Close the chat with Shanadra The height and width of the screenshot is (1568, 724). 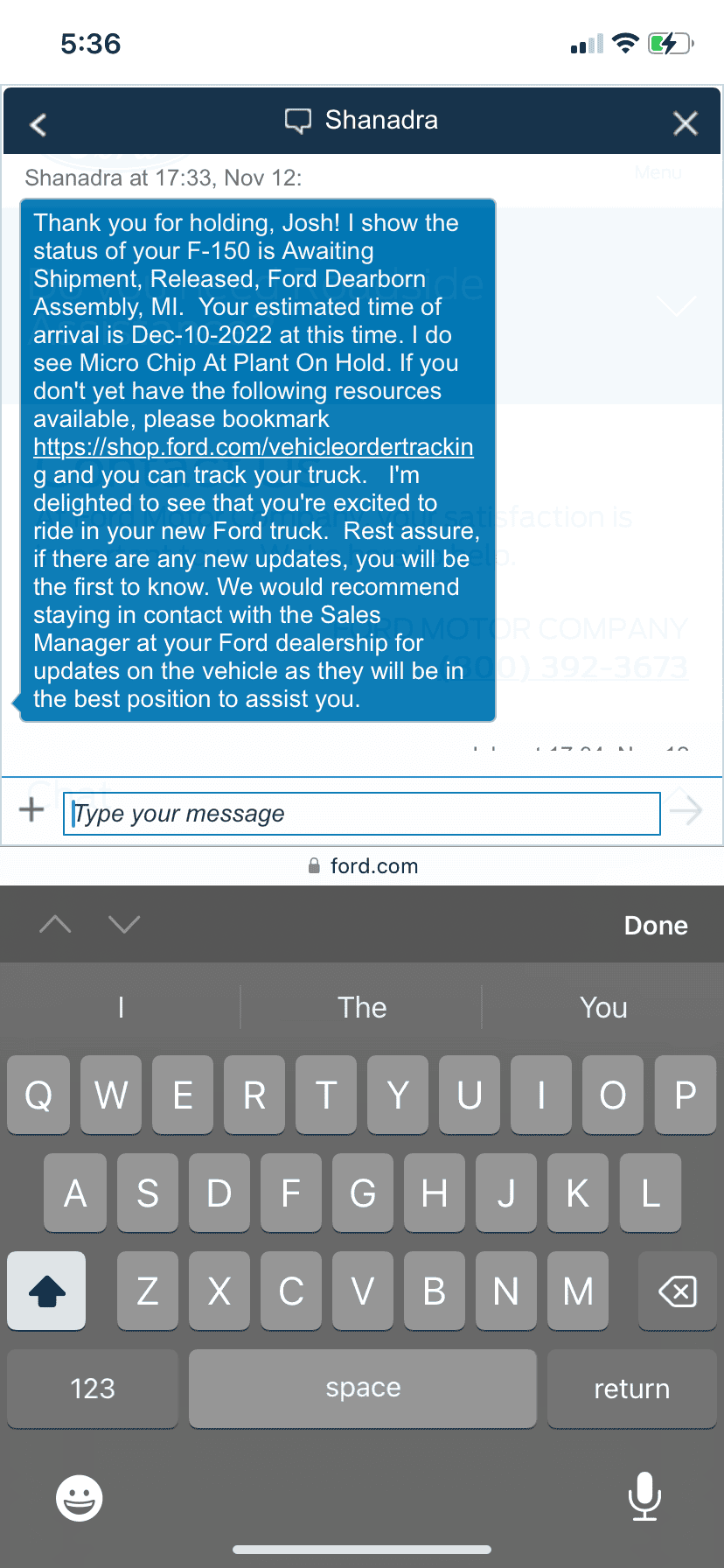click(686, 123)
